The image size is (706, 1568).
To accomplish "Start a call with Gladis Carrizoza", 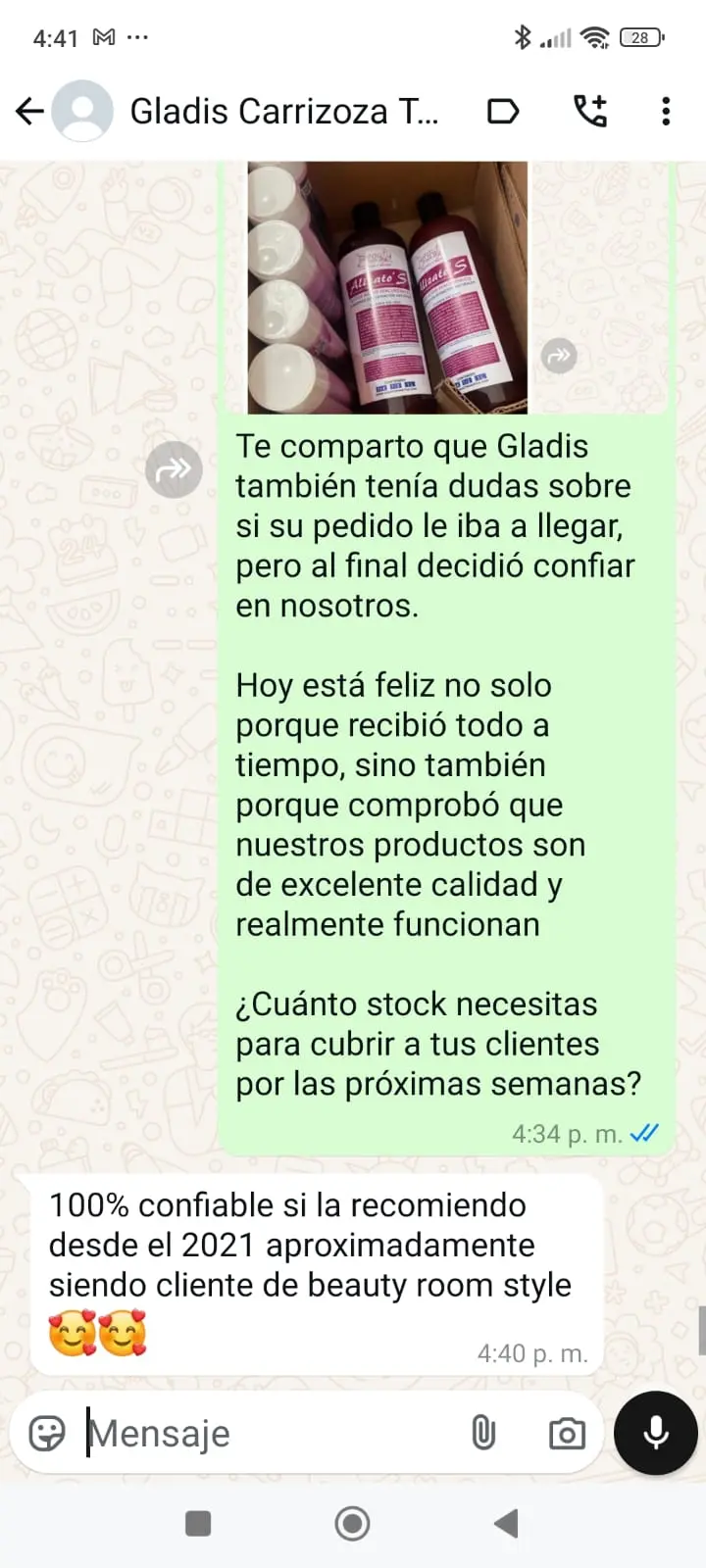I will pyautogui.click(x=590, y=112).
